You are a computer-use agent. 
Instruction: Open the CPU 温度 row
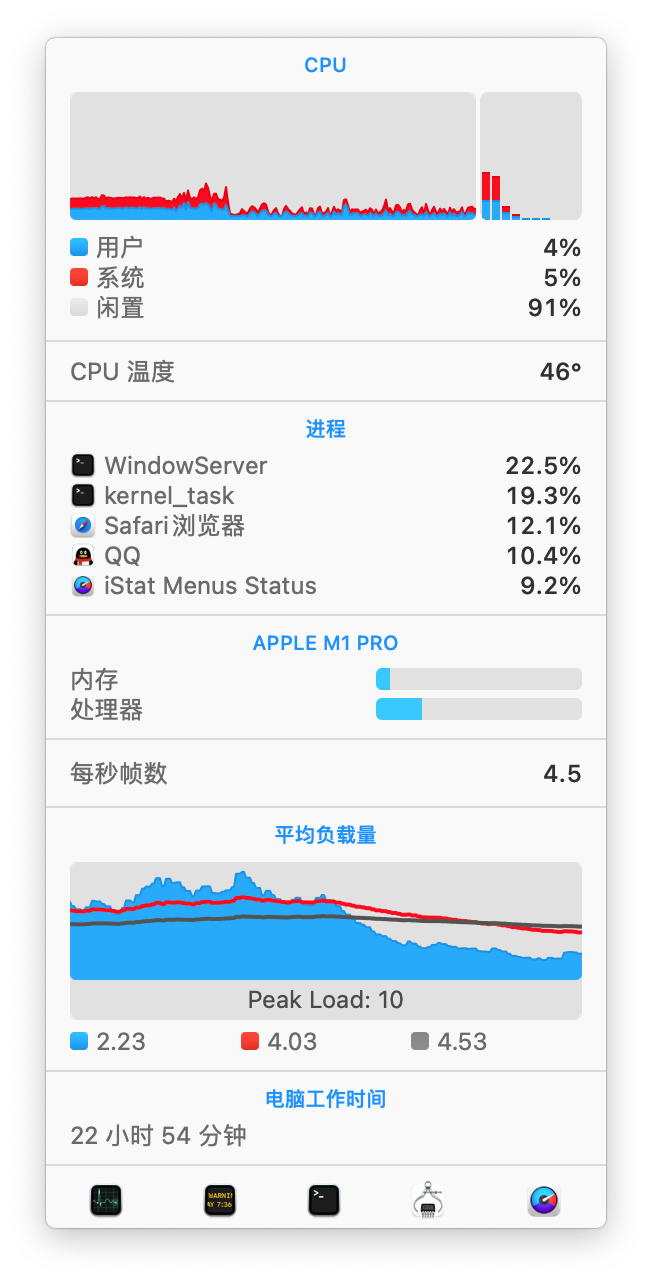(x=325, y=372)
